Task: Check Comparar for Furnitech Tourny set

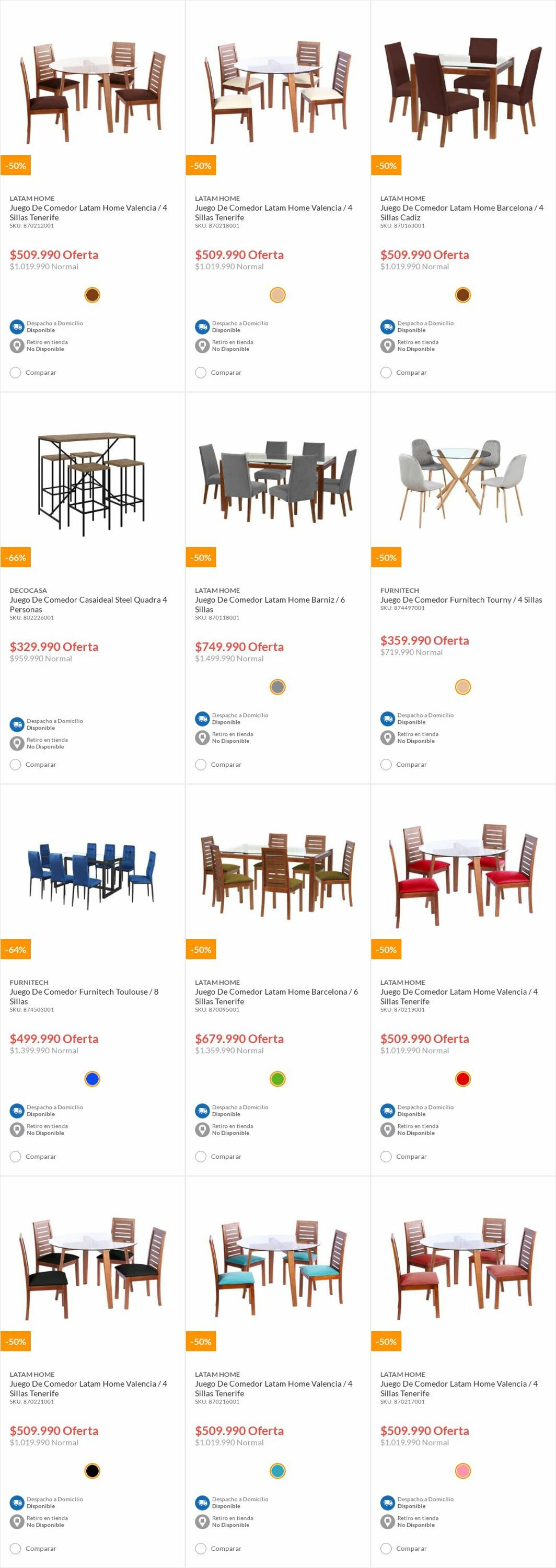Action: [x=386, y=765]
